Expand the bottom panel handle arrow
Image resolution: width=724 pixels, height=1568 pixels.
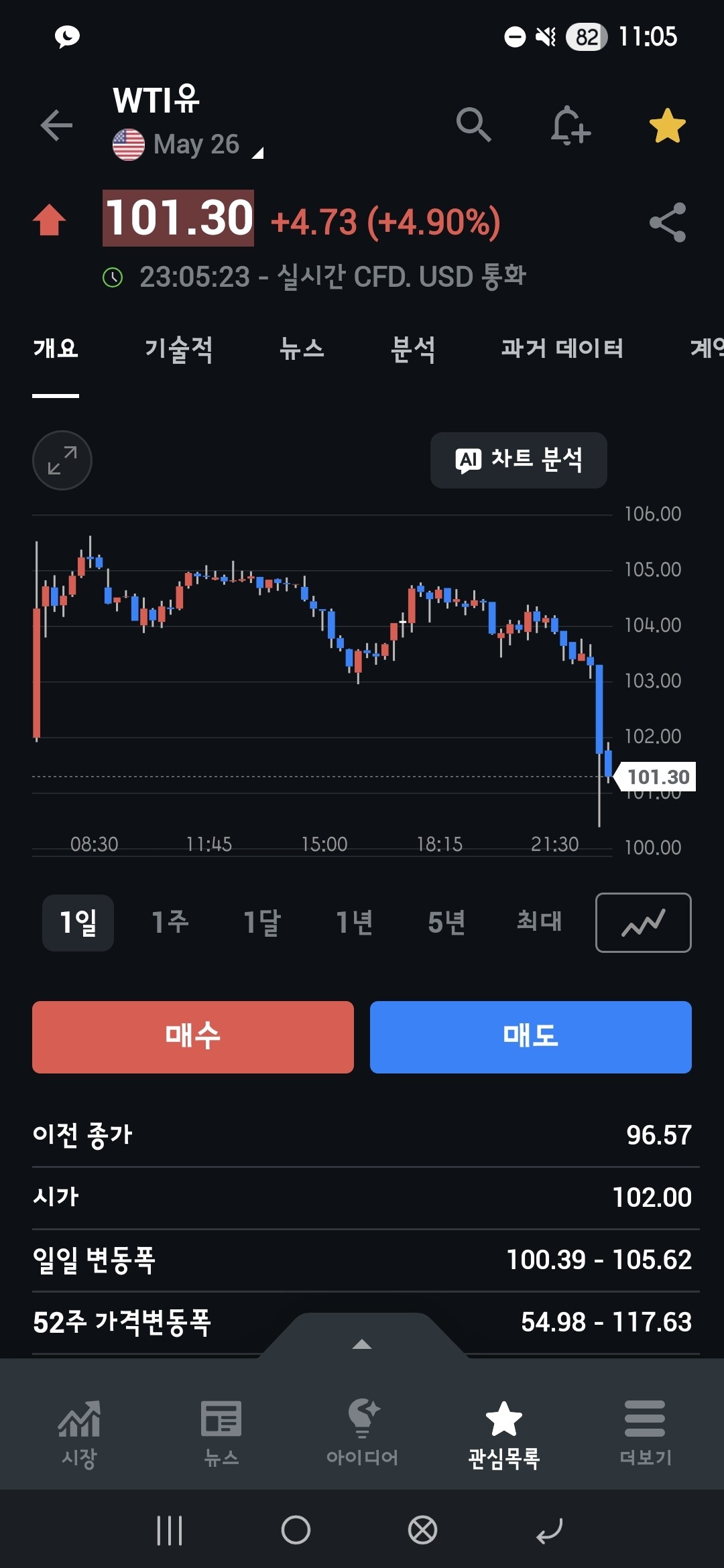click(362, 1344)
